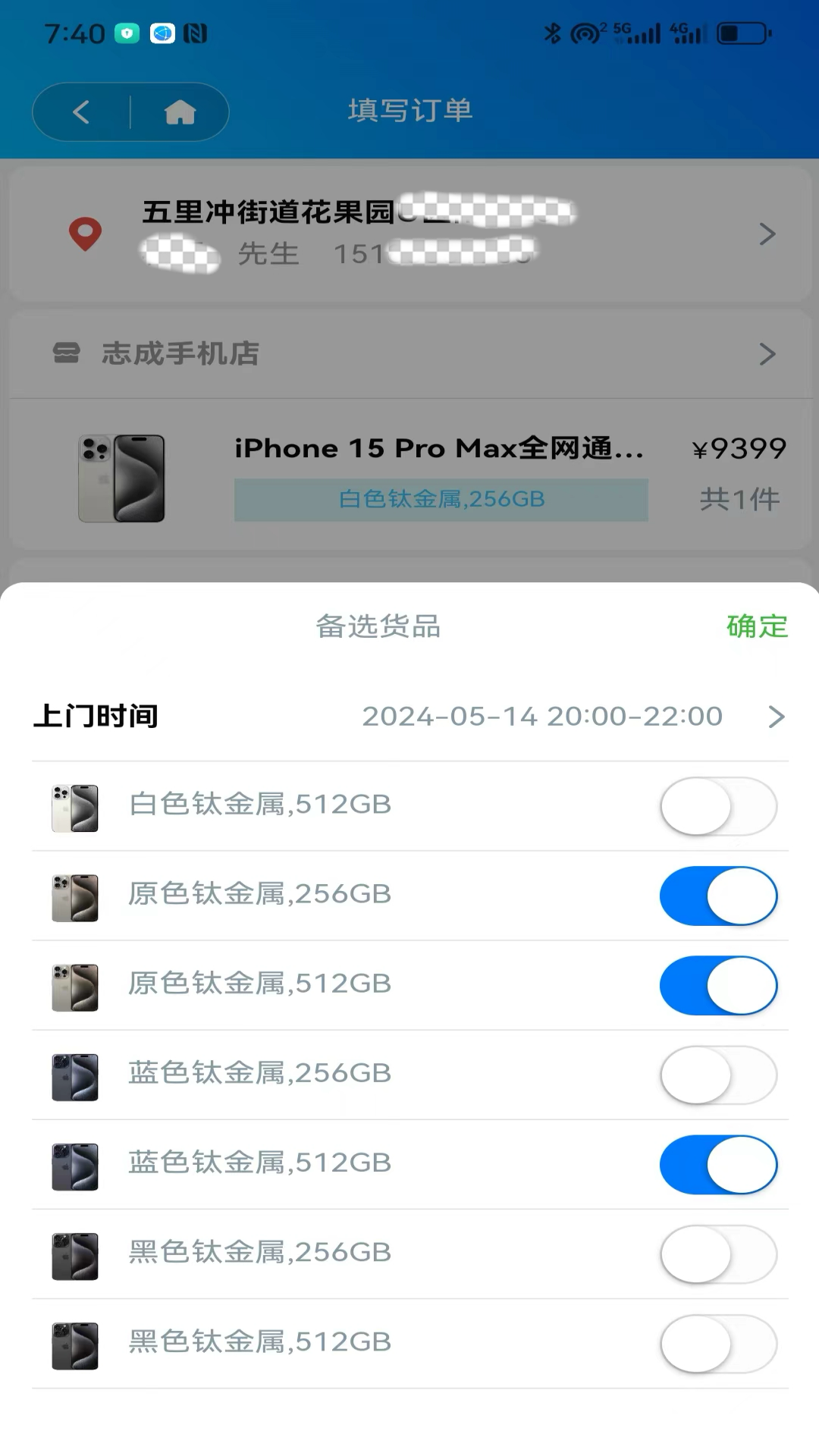Enable the 黑色钛金属,256GB alternative
Viewport: 819px width, 1456px height.
coord(718,1254)
